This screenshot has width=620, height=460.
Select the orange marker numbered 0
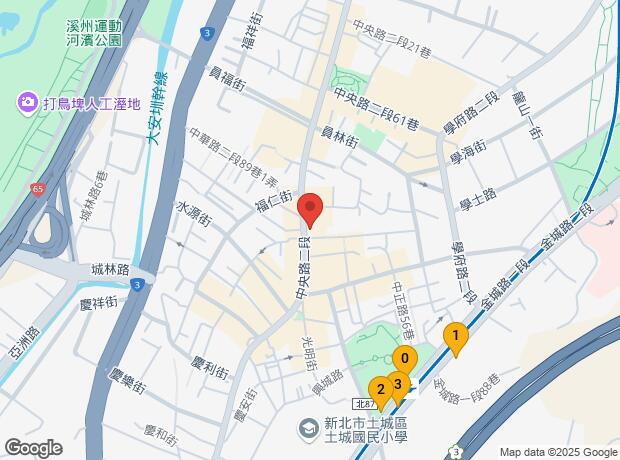click(x=405, y=358)
